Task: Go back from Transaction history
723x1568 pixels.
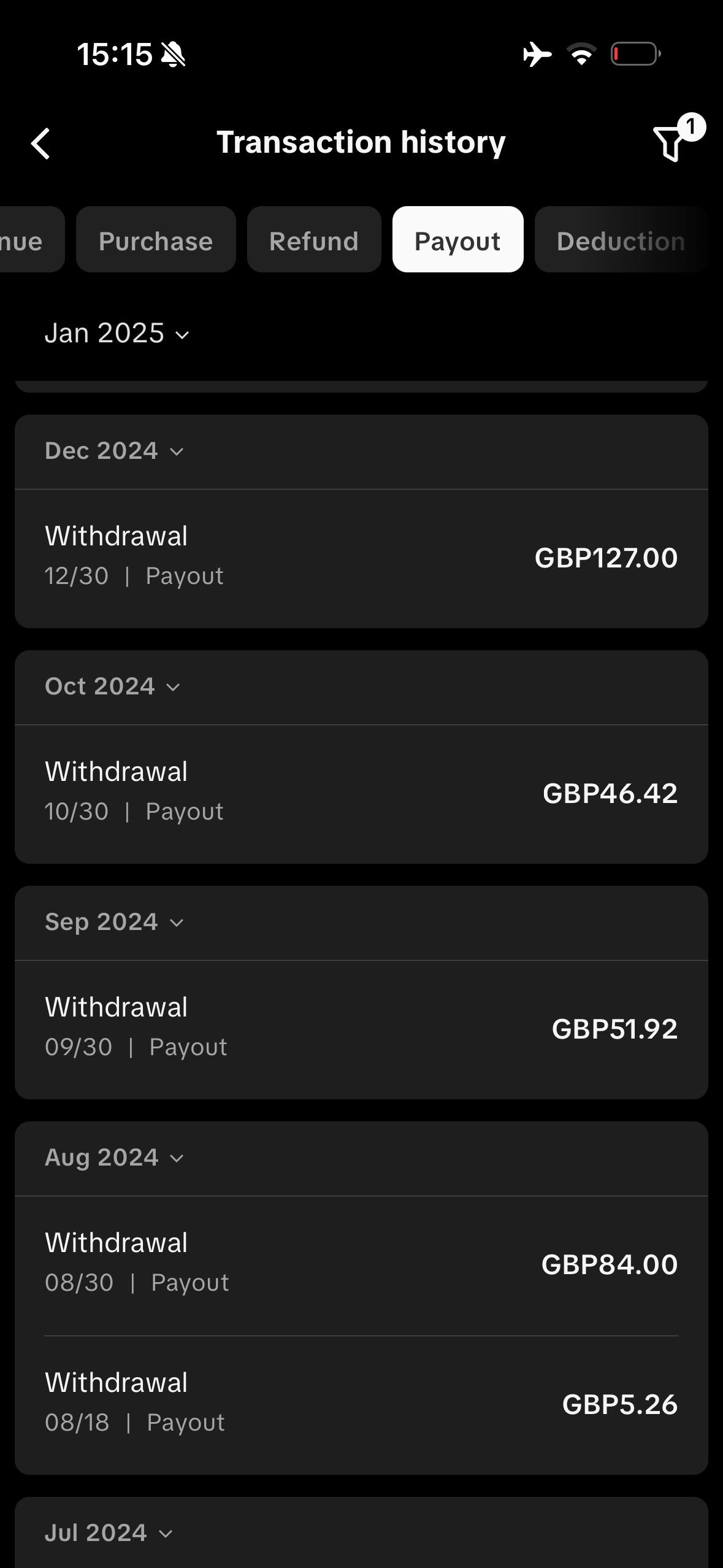Action: [x=40, y=144]
